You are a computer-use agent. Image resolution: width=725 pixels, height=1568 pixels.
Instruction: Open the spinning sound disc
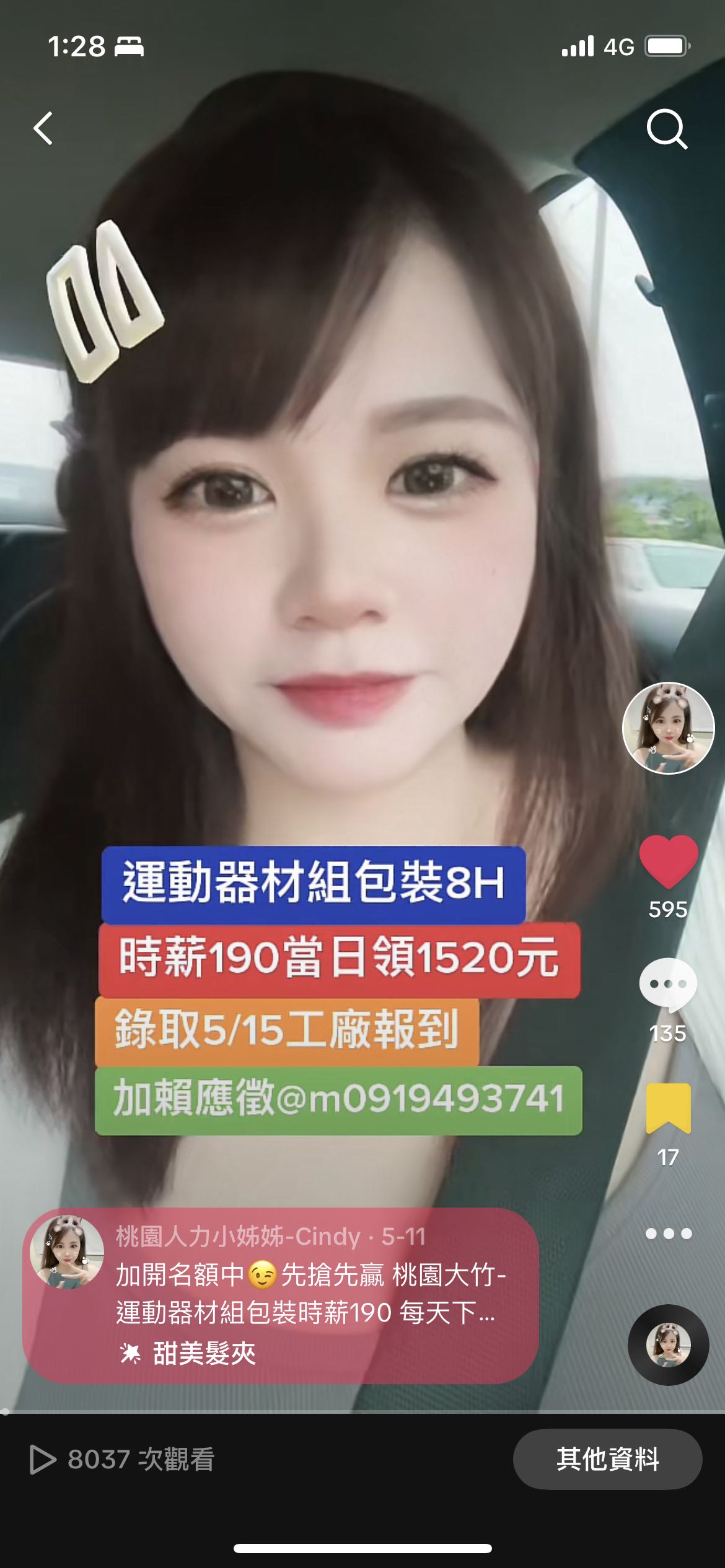pyautogui.click(x=668, y=1345)
